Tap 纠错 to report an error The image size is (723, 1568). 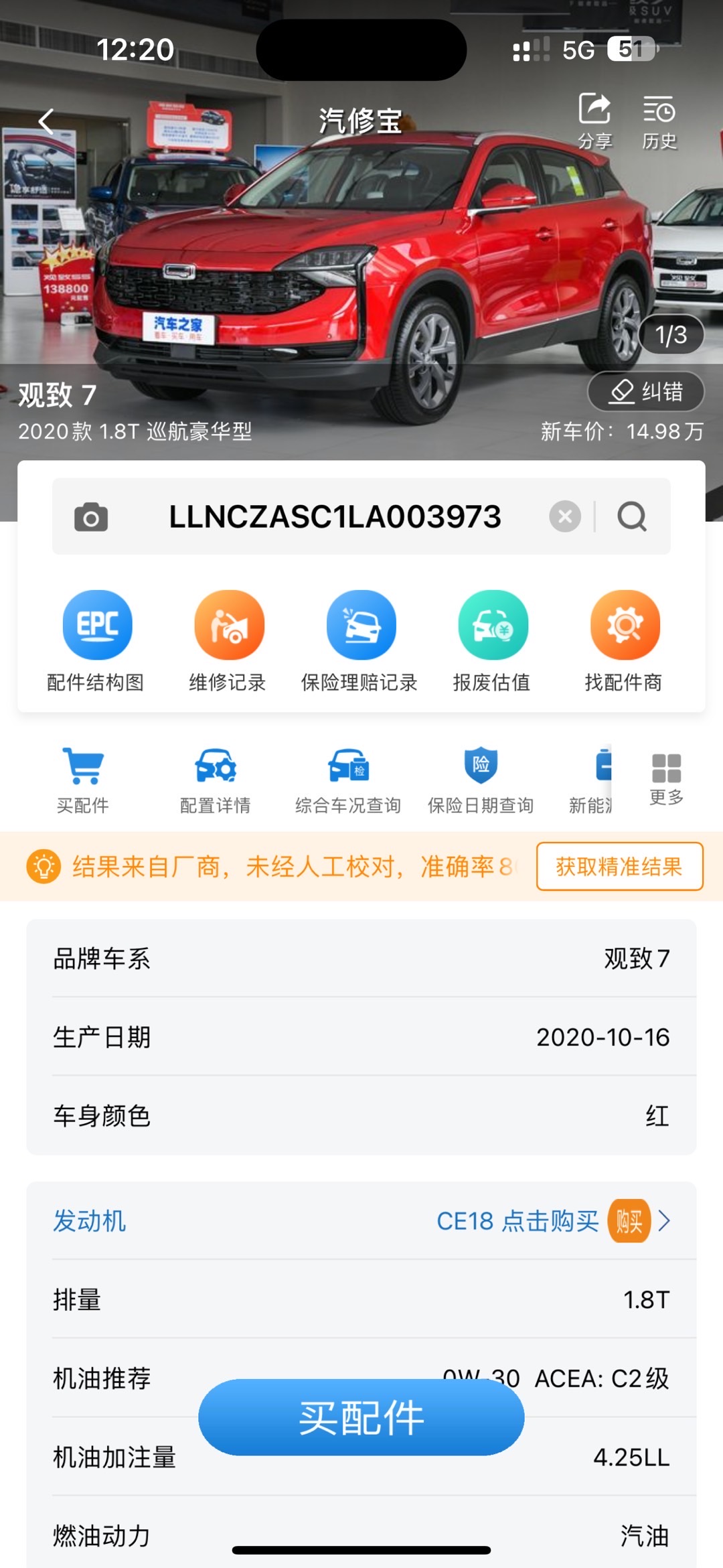tap(646, 391)
